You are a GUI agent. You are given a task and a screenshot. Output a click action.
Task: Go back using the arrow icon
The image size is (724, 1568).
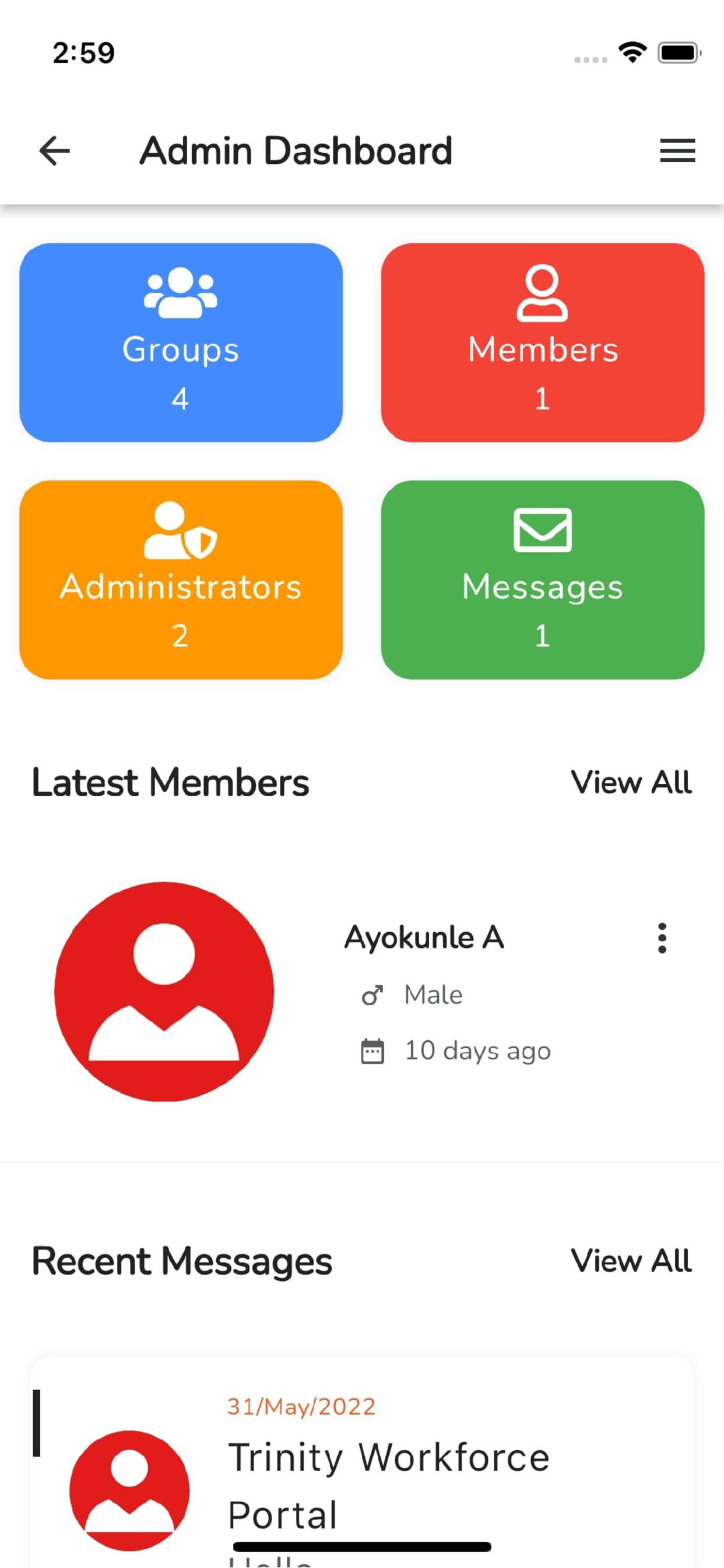pyautogui.click(x=55, y=150)
